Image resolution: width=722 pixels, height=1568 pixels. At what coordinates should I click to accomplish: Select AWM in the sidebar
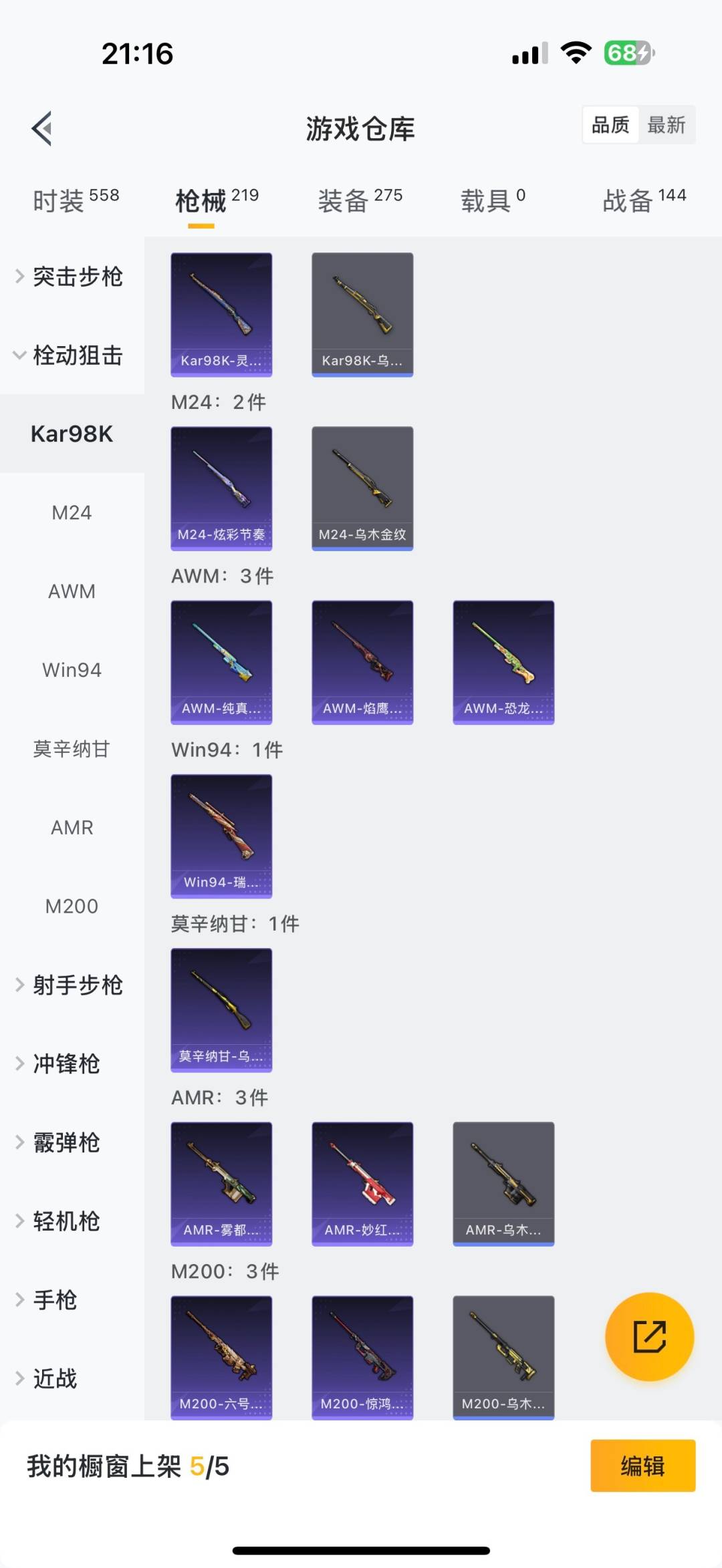pos(72,591)
